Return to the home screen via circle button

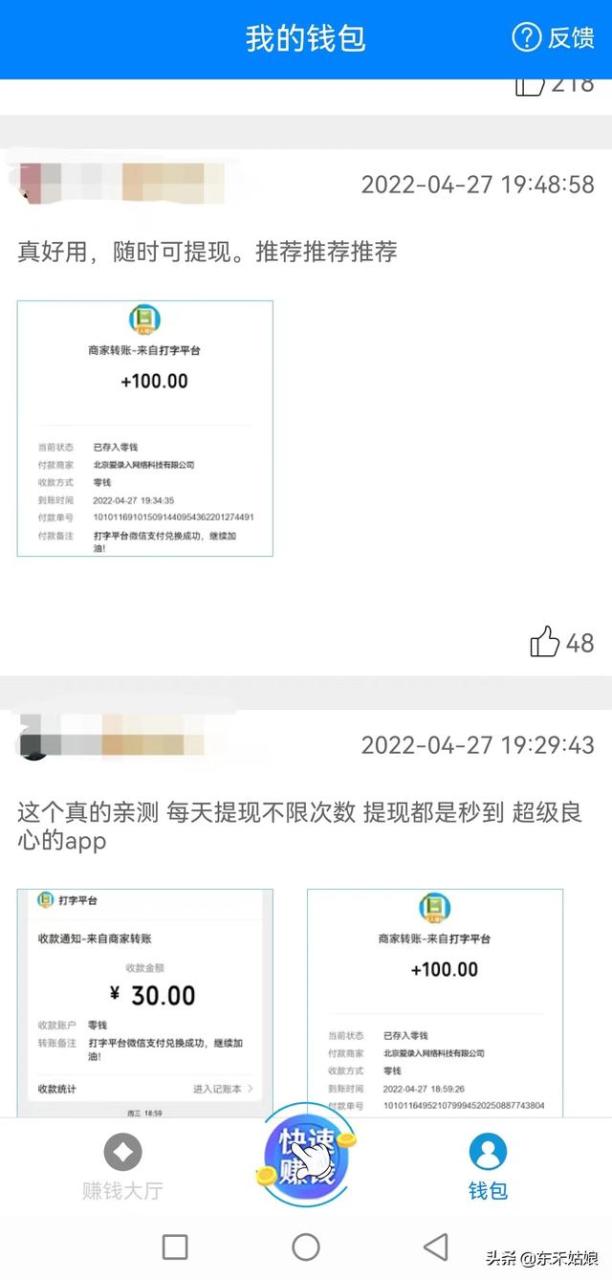click(x=306, y=1246)
